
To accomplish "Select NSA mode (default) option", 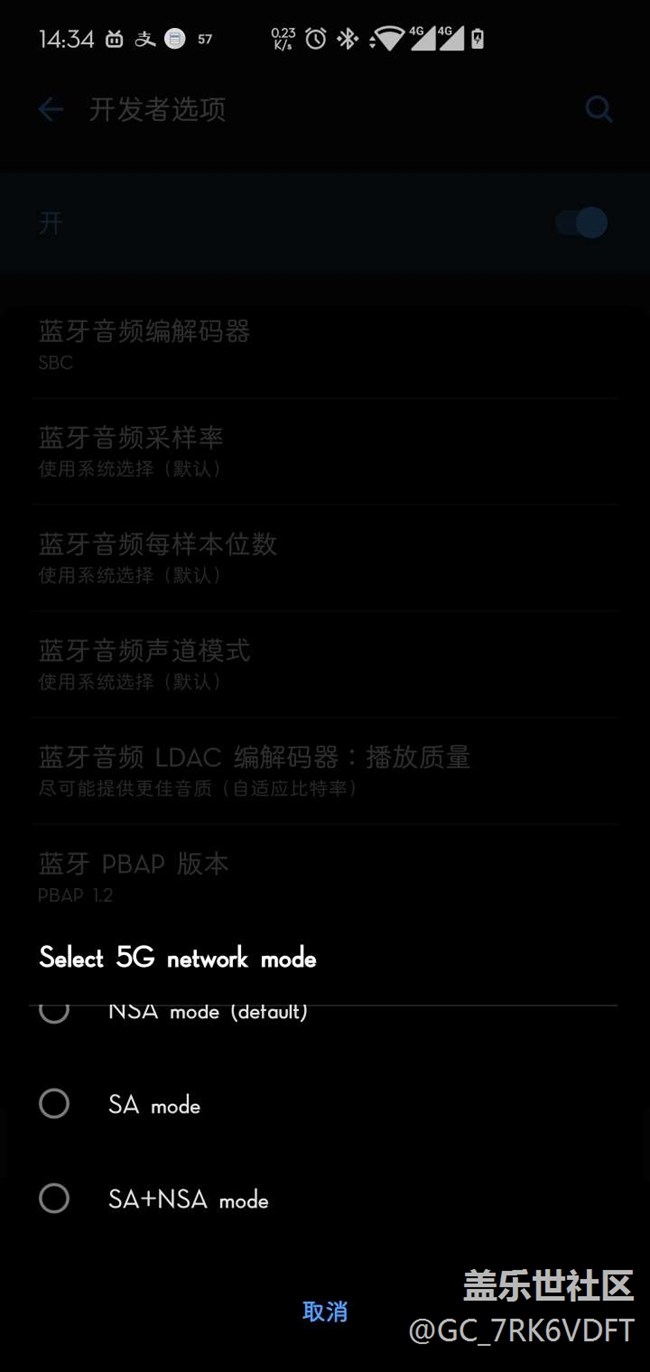I will click(x=54, y=1012).
